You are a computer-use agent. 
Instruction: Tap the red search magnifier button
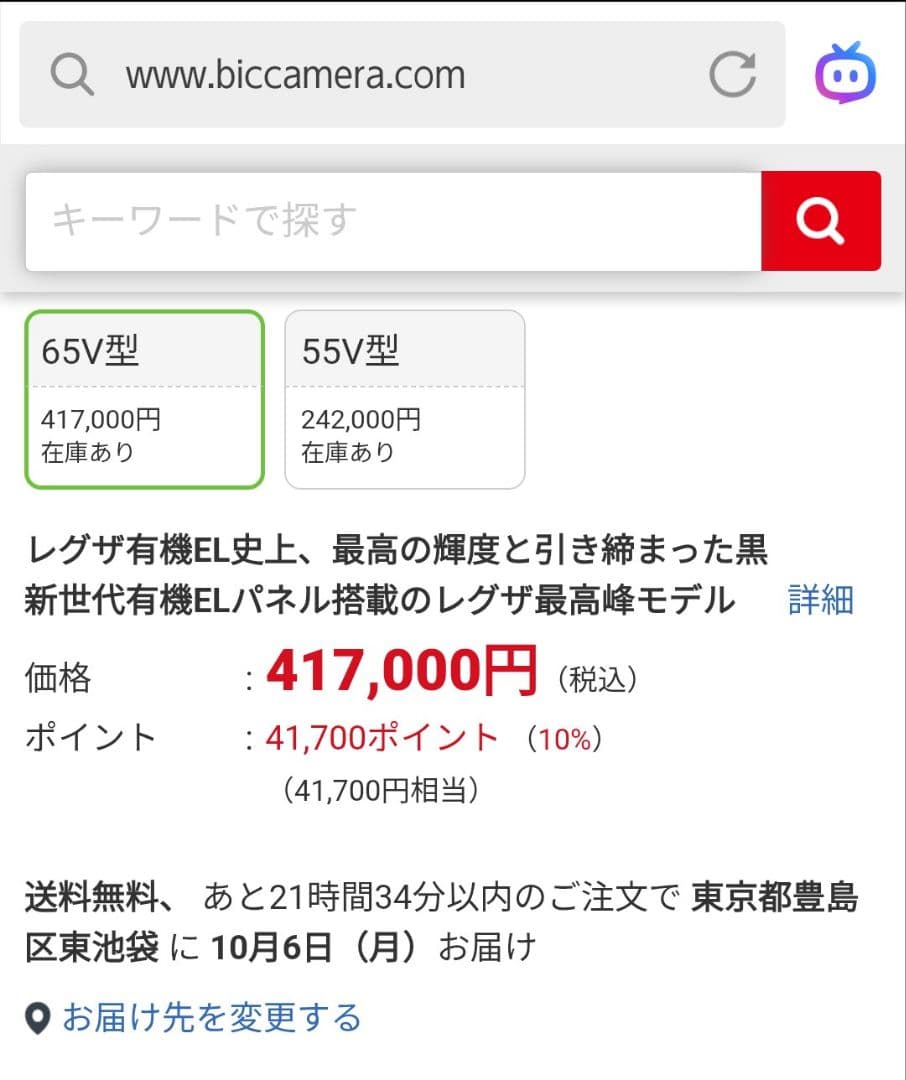click(x=821, y=220)
